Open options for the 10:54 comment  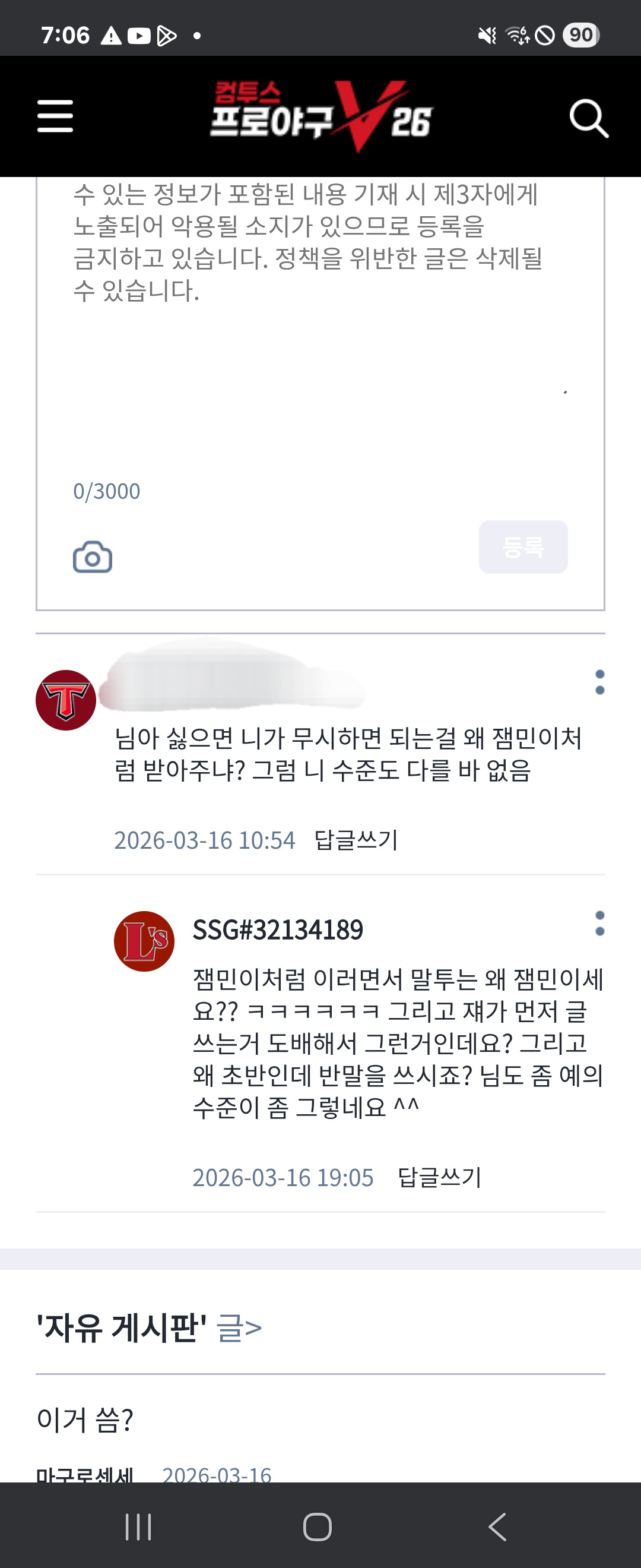(x=599, y=682)
